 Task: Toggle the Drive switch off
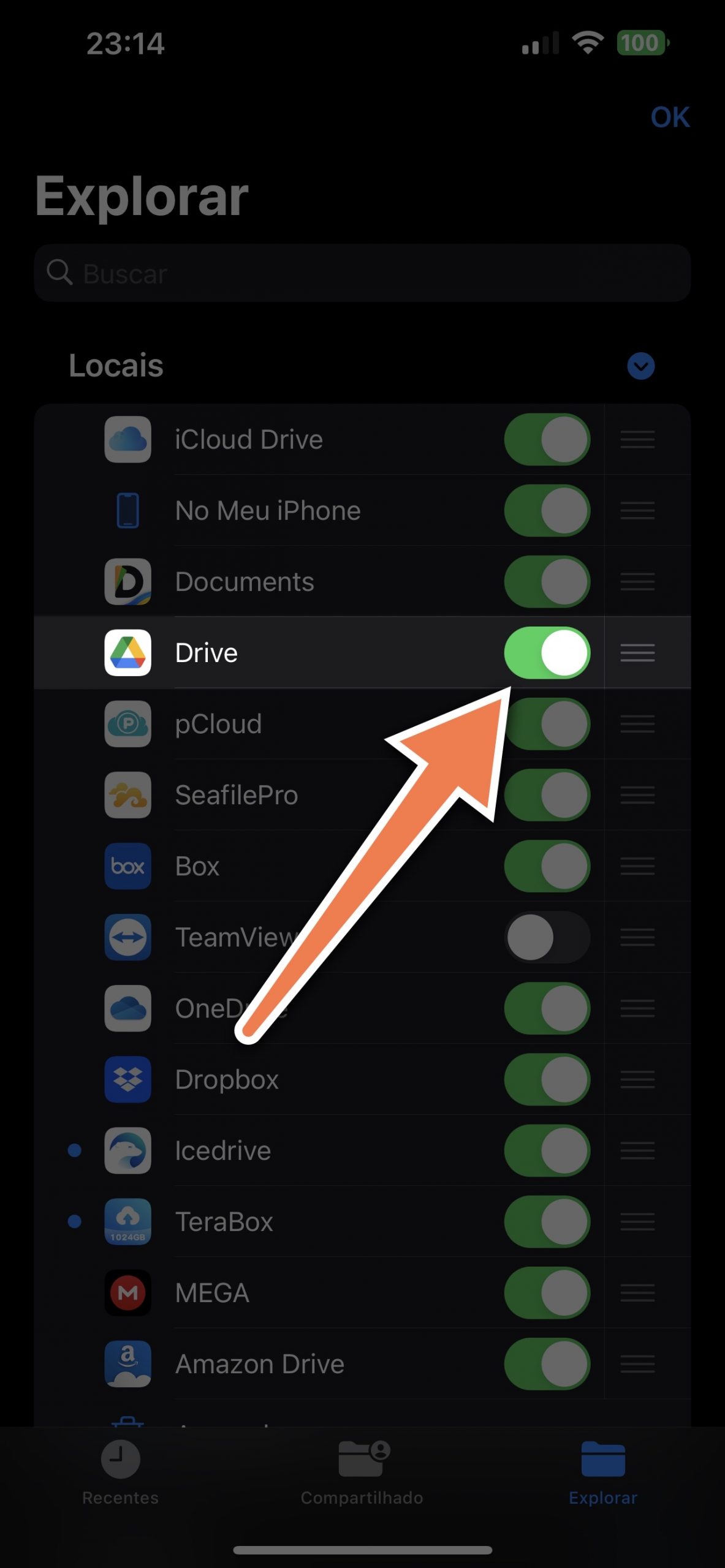tap(547, 652)
